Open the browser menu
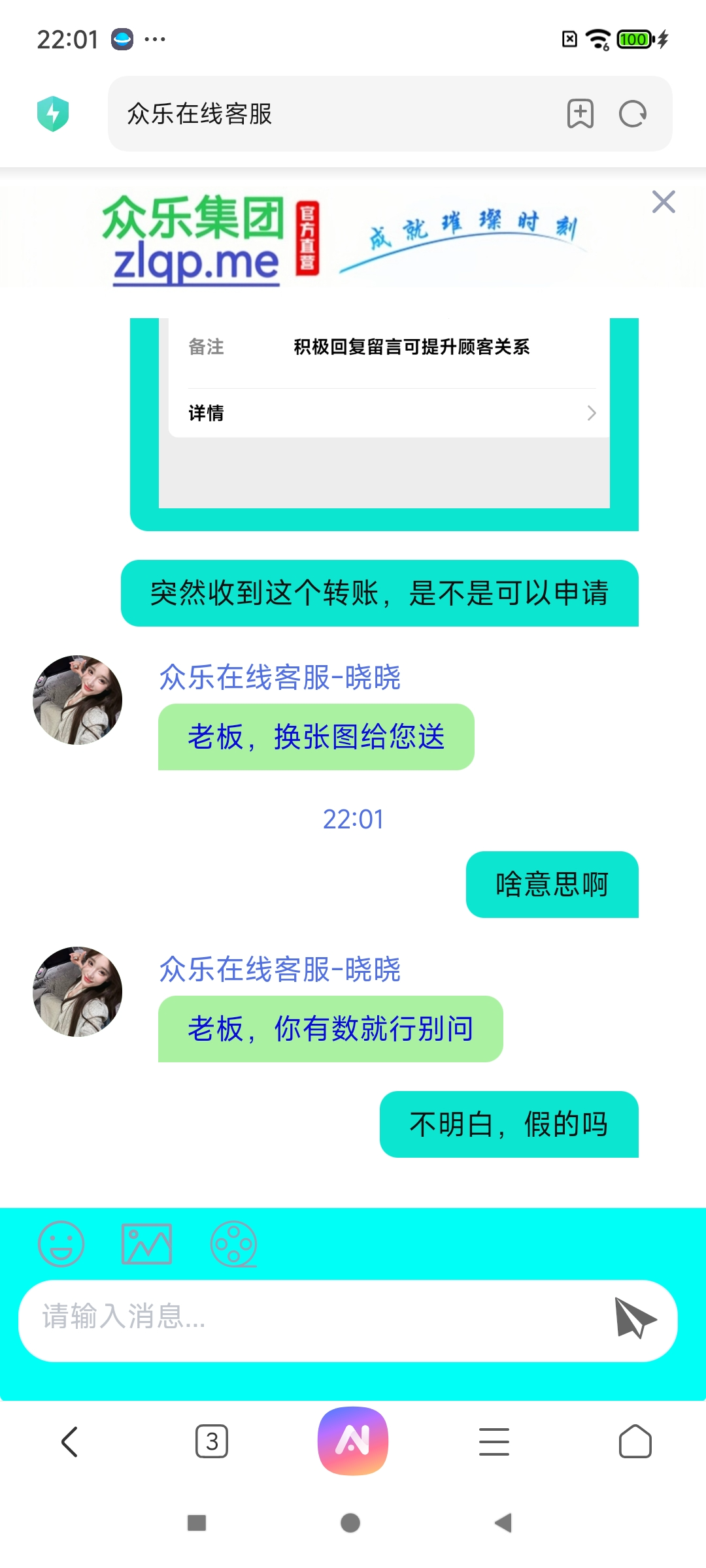 [494, 1441]
